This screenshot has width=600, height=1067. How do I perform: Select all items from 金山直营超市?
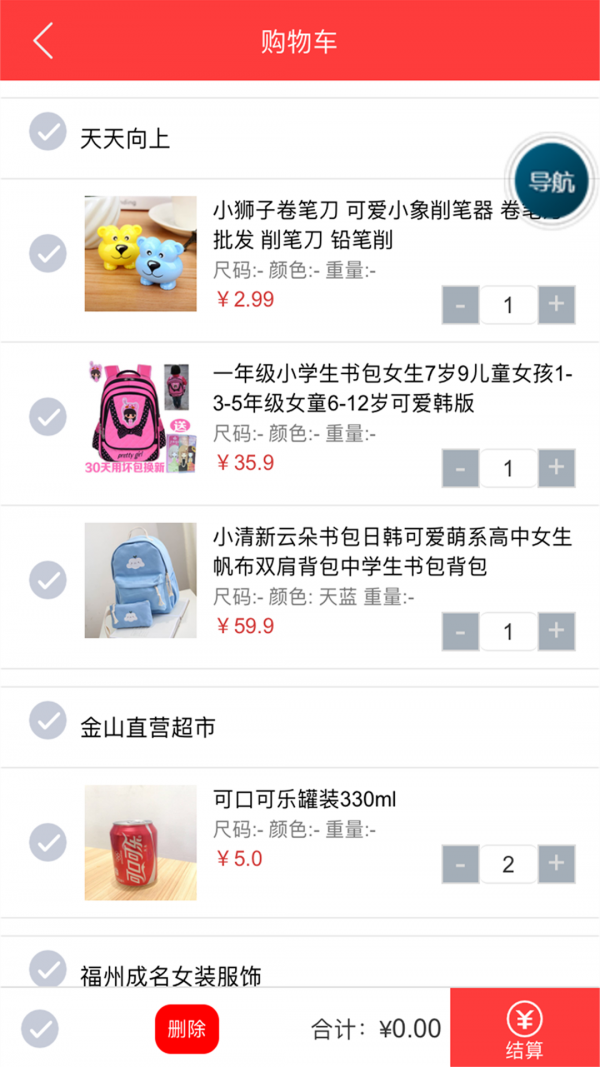[x=47, y=720]
